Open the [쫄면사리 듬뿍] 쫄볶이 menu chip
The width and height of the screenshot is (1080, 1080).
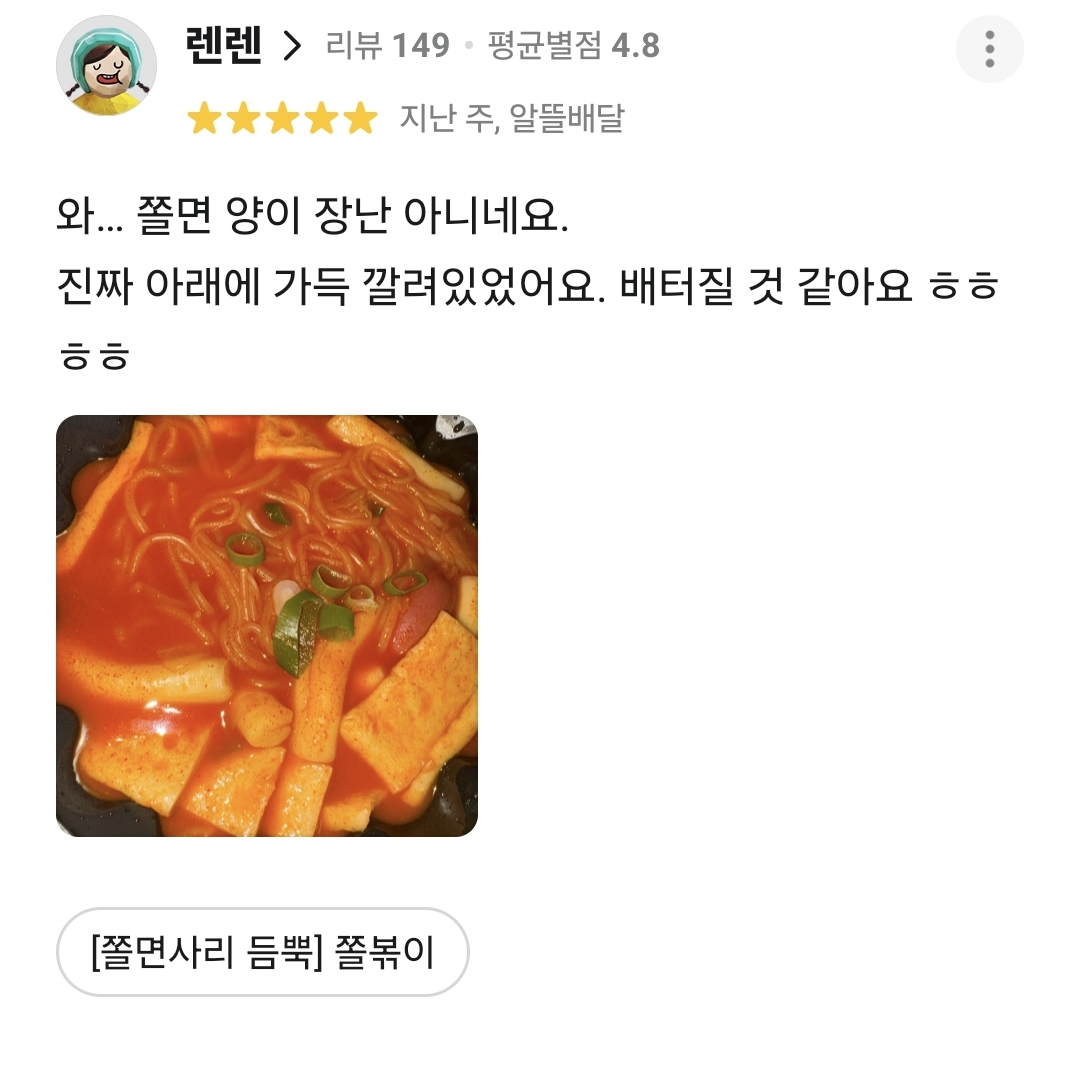point(262,952)
